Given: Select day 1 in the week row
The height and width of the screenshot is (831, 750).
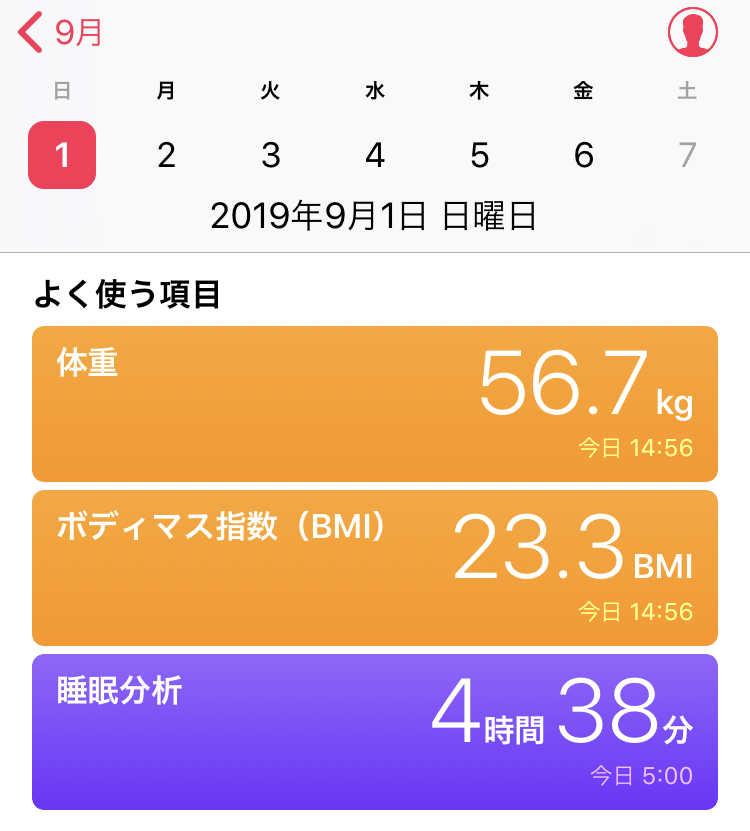Looking at the screenshot, I should [x=62, y=155].
